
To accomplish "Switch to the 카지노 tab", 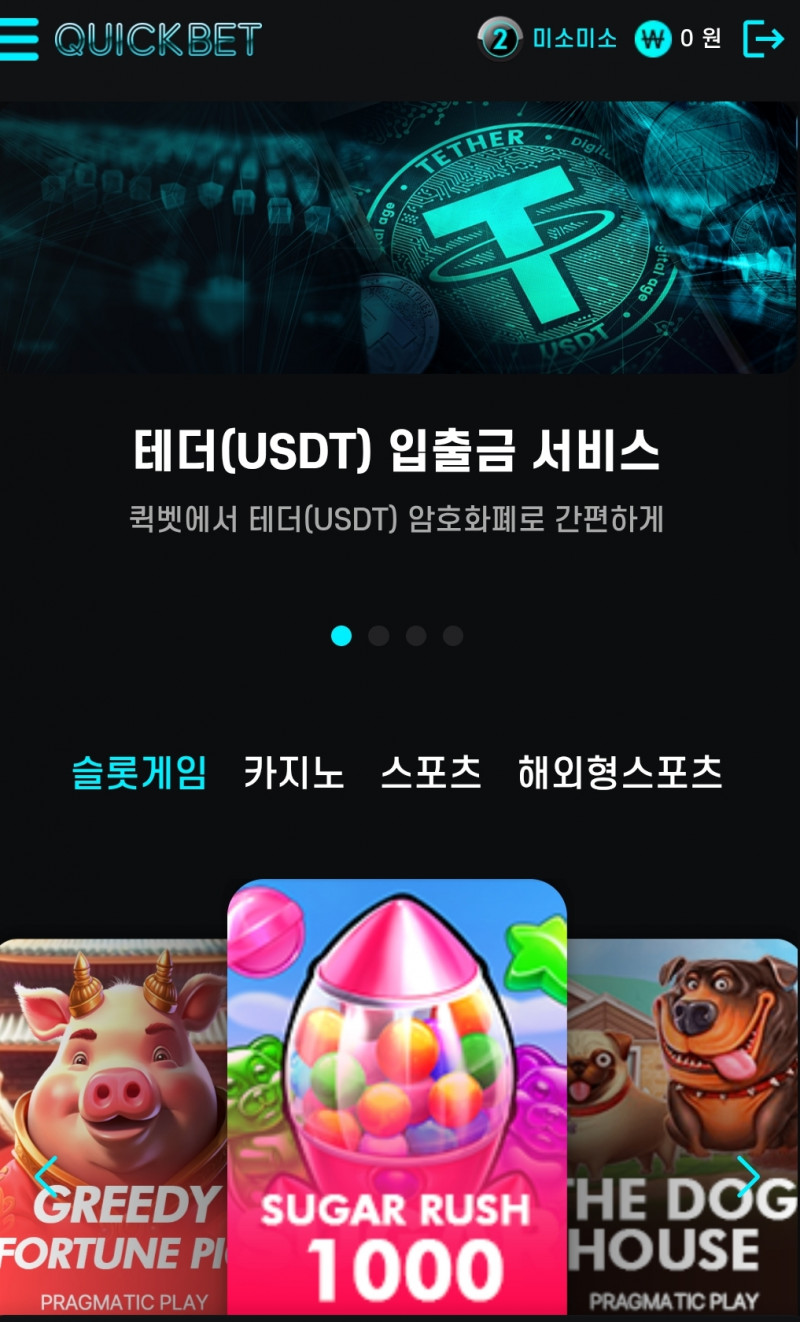I will click(x=293, y=772).
